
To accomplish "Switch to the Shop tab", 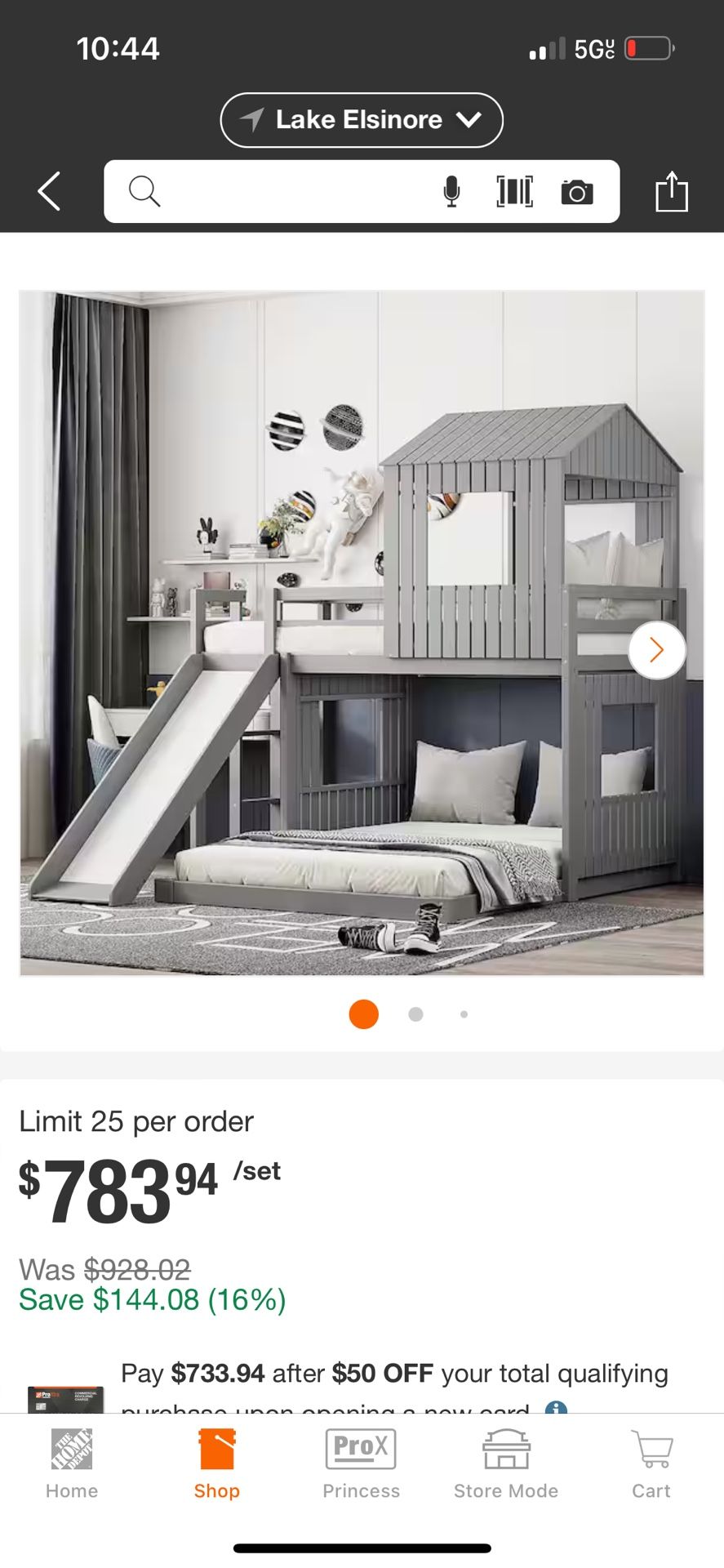I will click(x=216, y=1465).
